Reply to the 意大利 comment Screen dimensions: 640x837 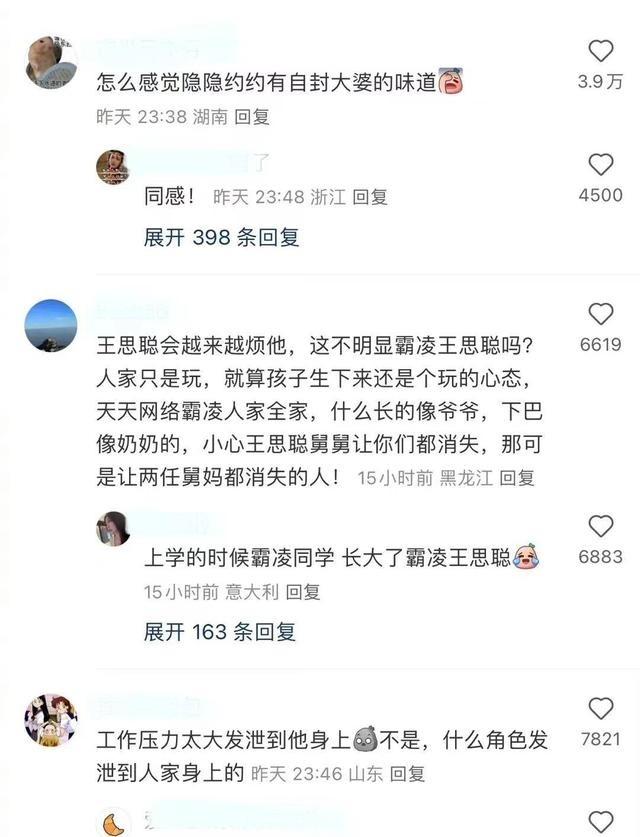tap(303, 592)
